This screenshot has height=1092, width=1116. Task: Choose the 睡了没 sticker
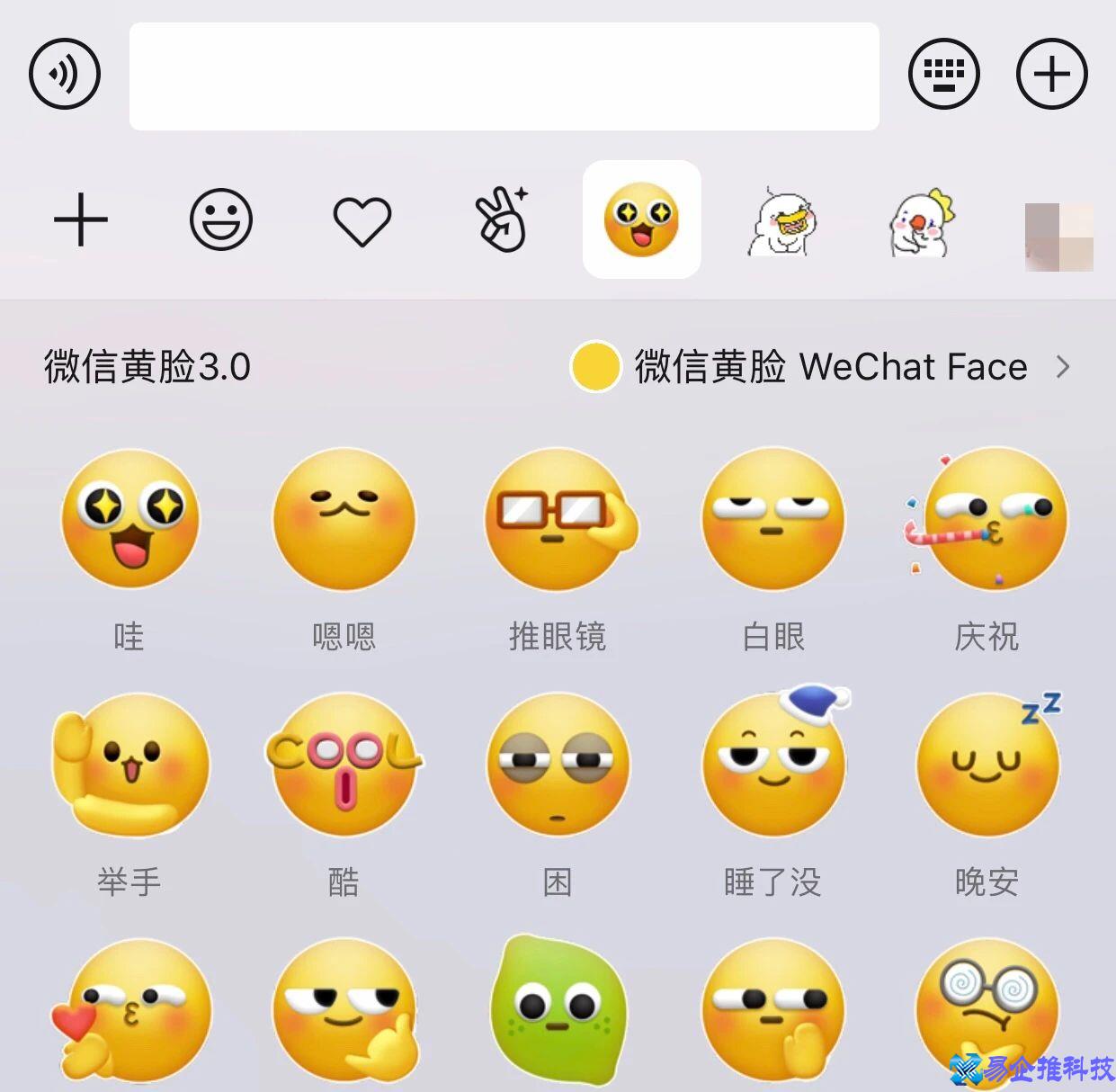(773, 765)
